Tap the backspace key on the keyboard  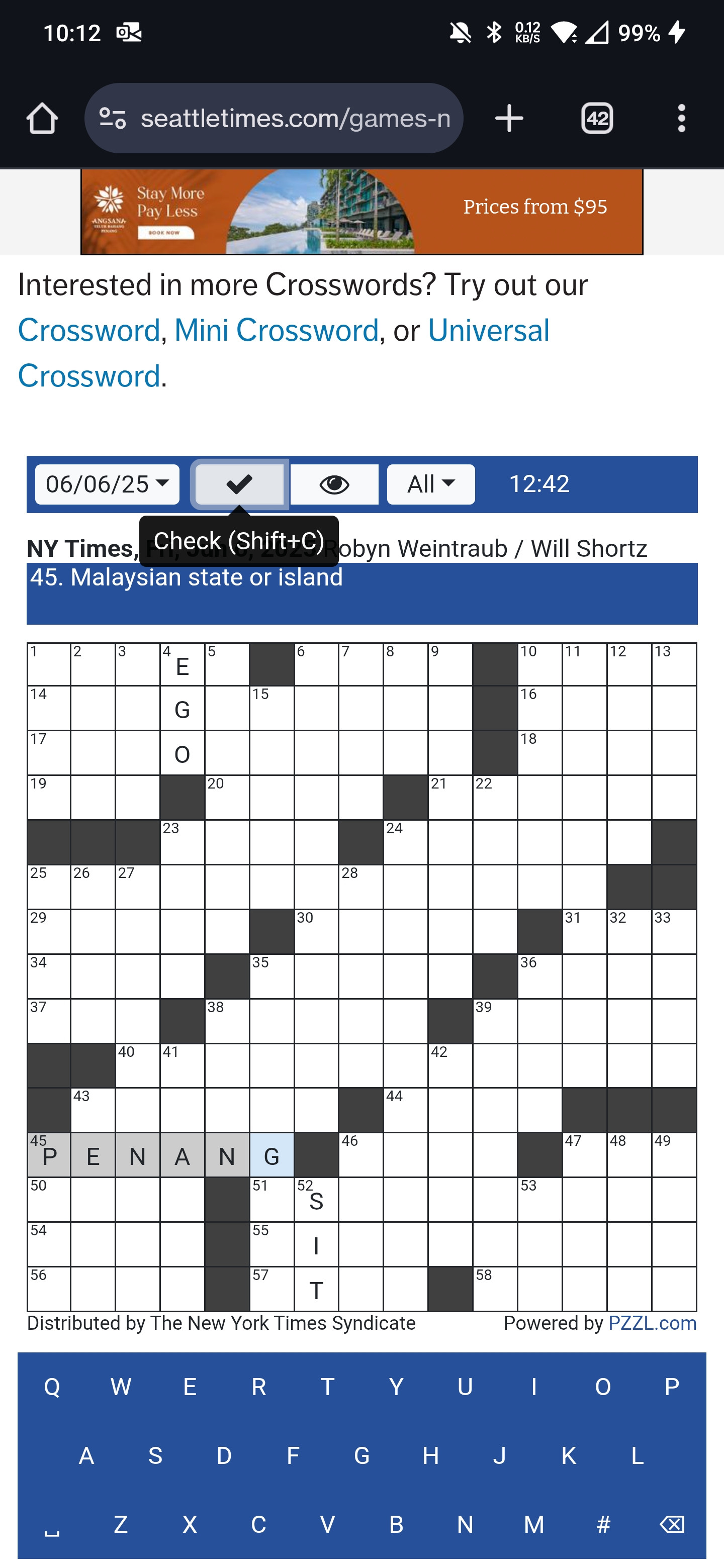pyautogui.click(x=672, y=1524)
